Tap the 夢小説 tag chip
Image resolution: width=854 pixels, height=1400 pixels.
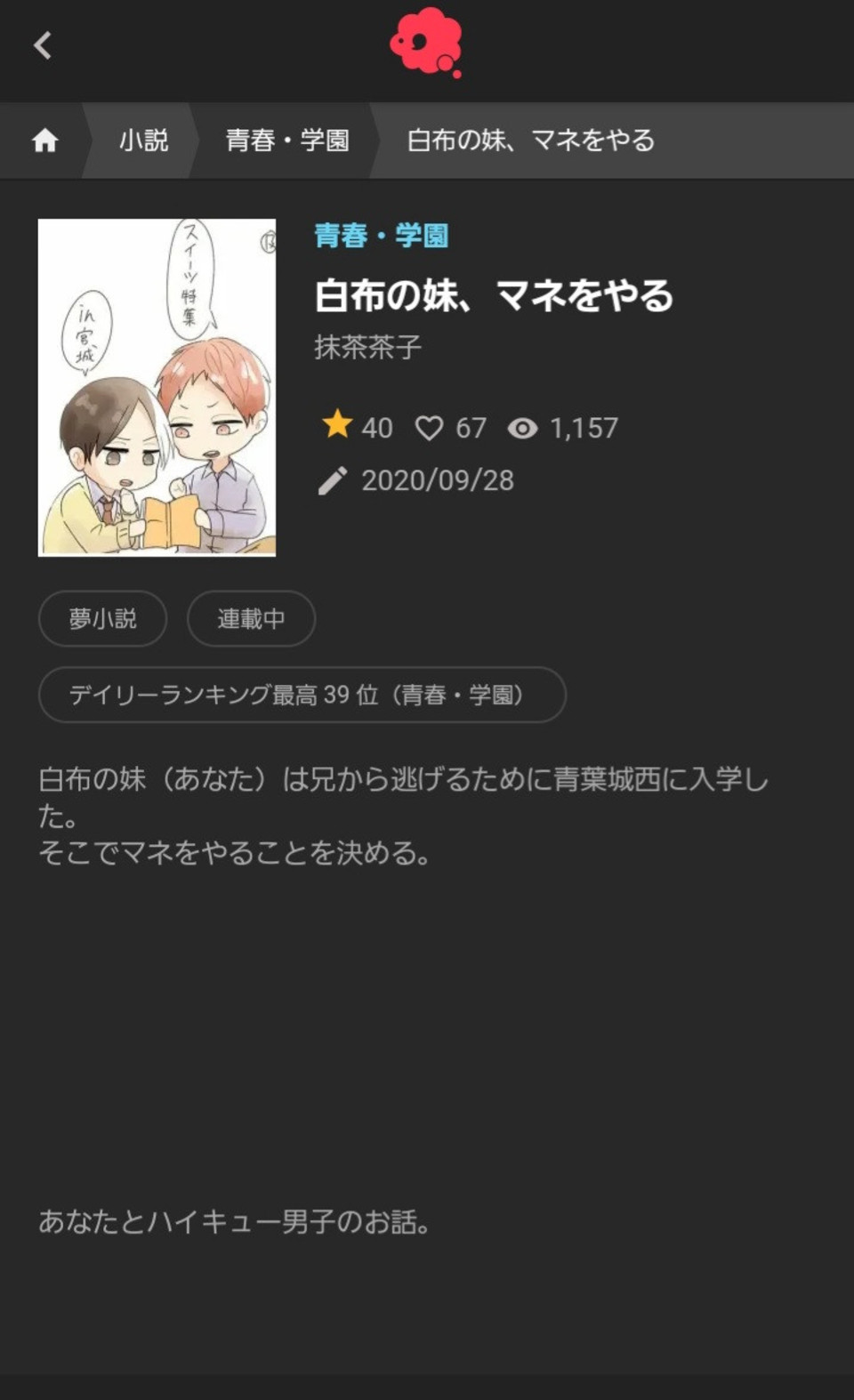point(102,619)
